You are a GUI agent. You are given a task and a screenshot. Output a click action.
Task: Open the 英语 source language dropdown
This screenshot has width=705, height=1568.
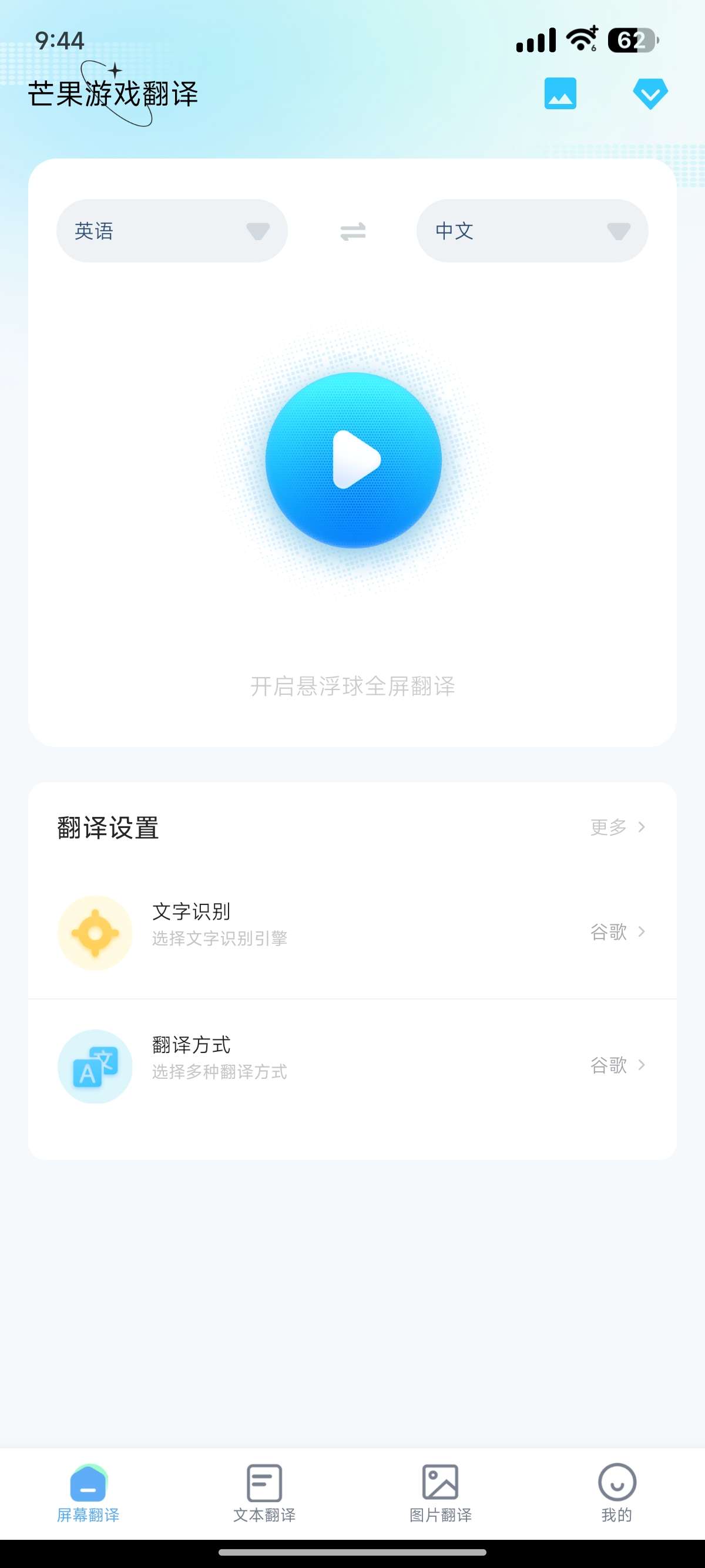(x=172, y=231)
